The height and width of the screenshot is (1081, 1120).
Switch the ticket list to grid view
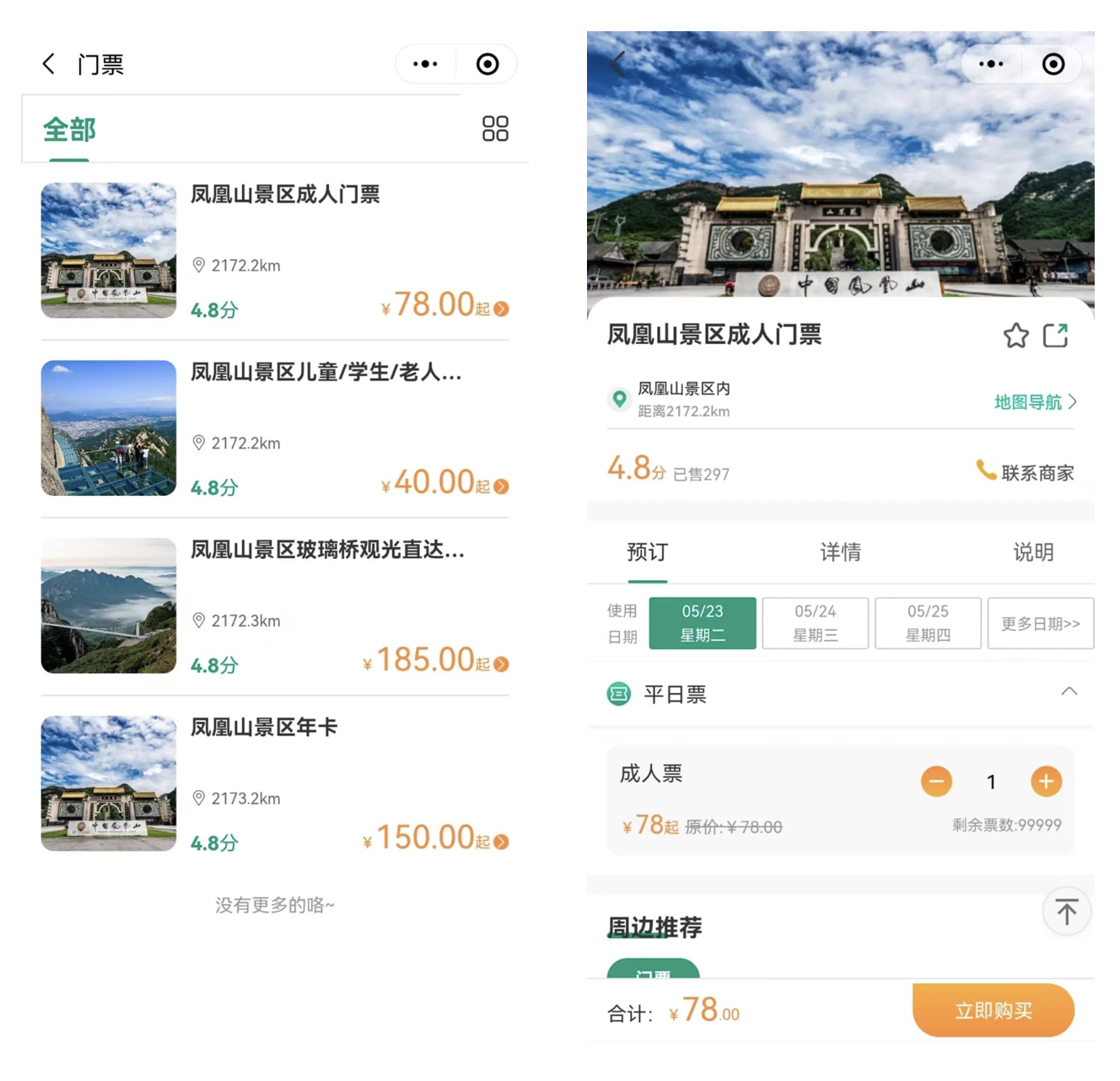point(495,129)
